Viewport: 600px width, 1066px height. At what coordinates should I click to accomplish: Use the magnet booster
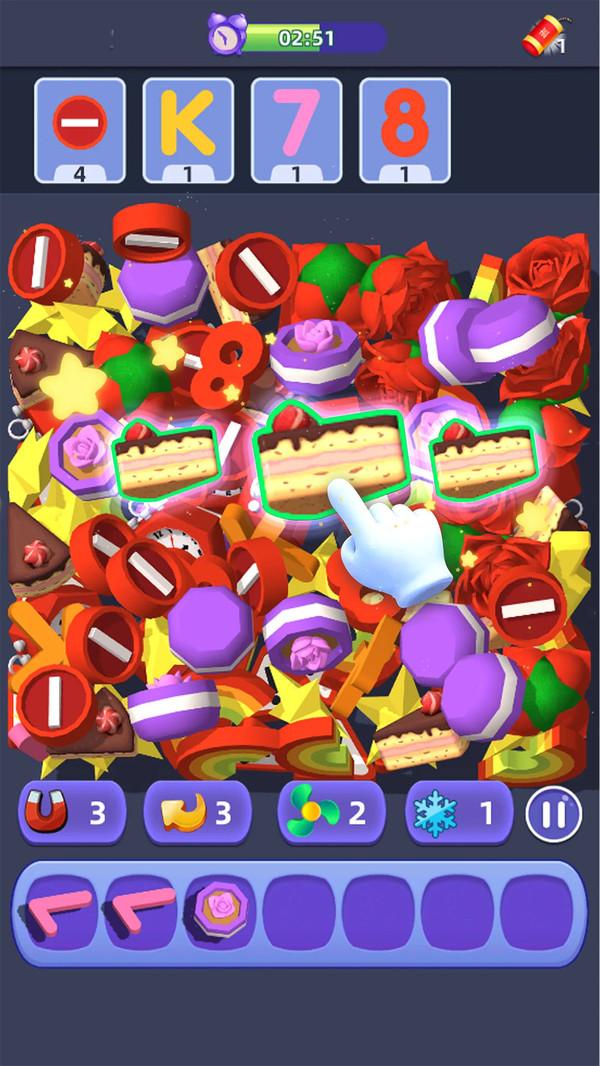[x=72, y=813]
